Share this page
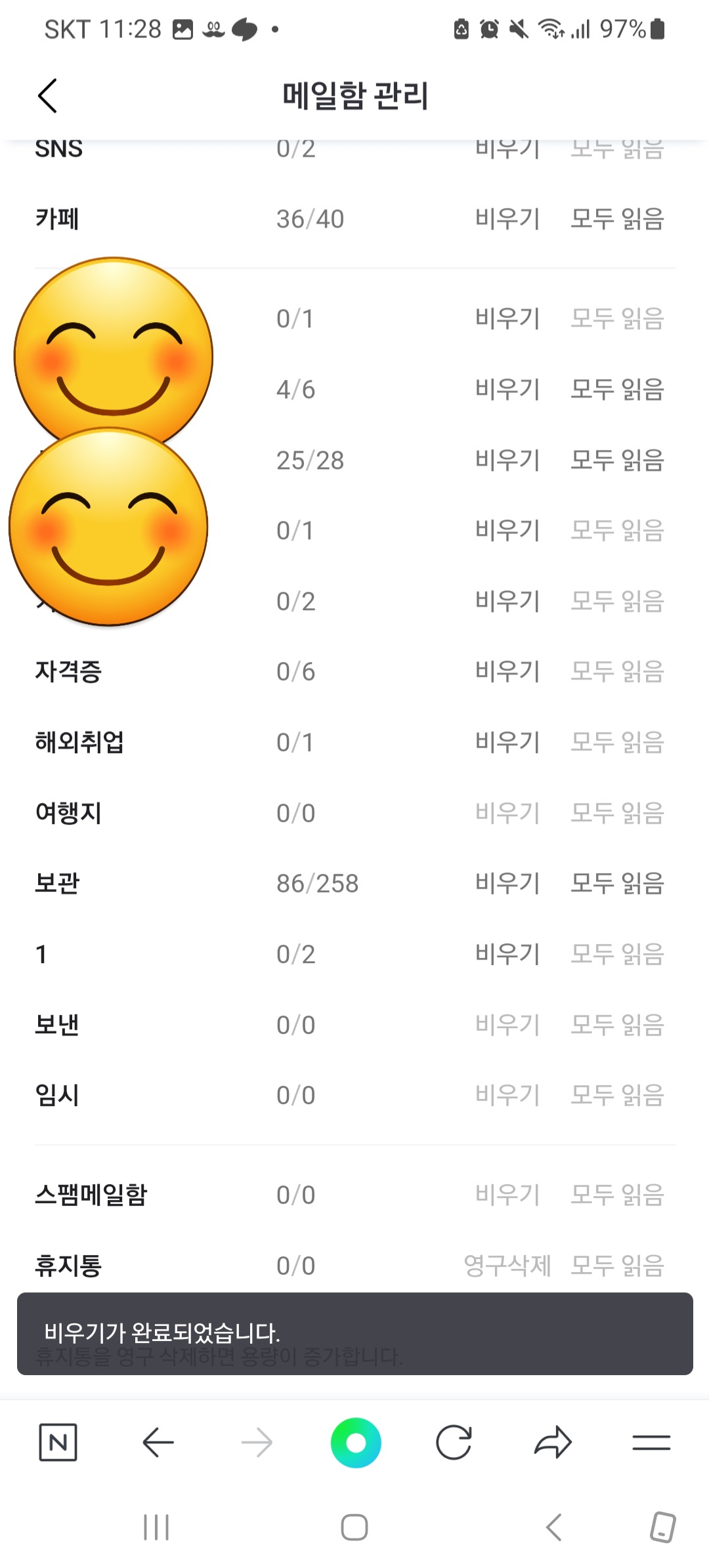This screenshot has width=709, height=1568. (x=553, y=1442)
